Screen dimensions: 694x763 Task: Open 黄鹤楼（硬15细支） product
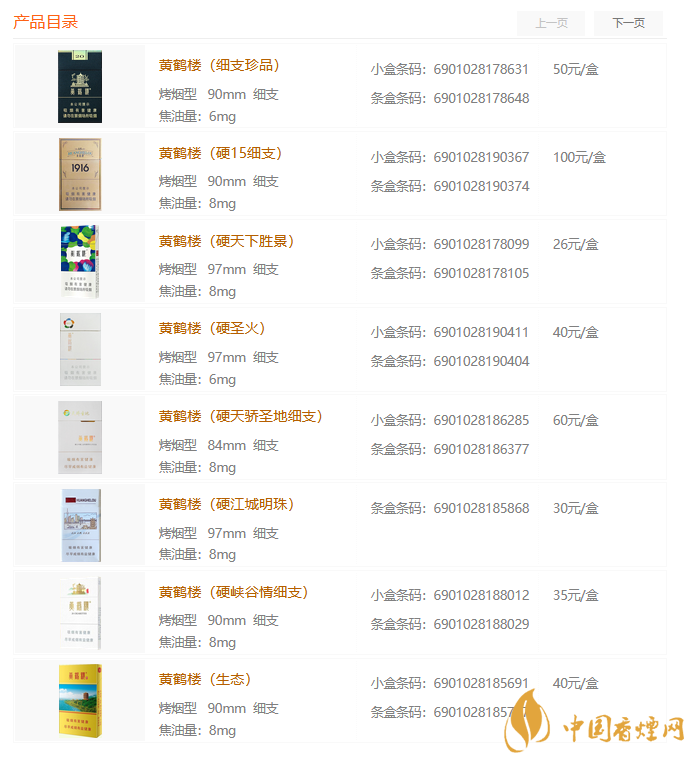[221, 154]
